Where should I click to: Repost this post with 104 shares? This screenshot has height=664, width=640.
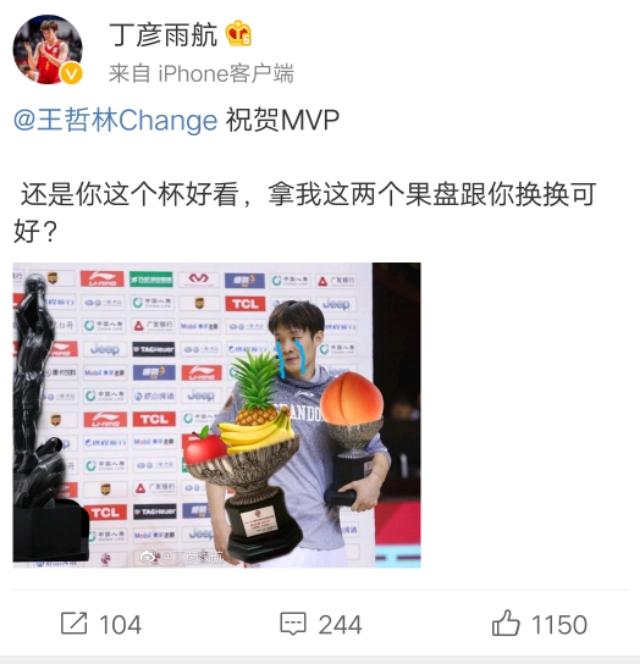pos(101,625)
